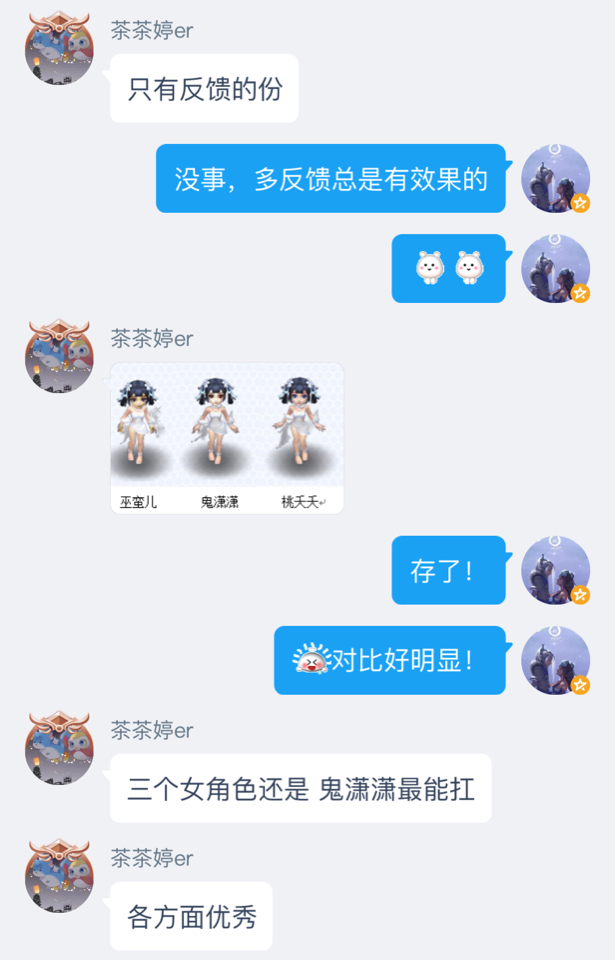View 茶茶婷er's profile beside 各方面优秀
The width and height of the screenshot is (616, 960).
tap(59, 877)
